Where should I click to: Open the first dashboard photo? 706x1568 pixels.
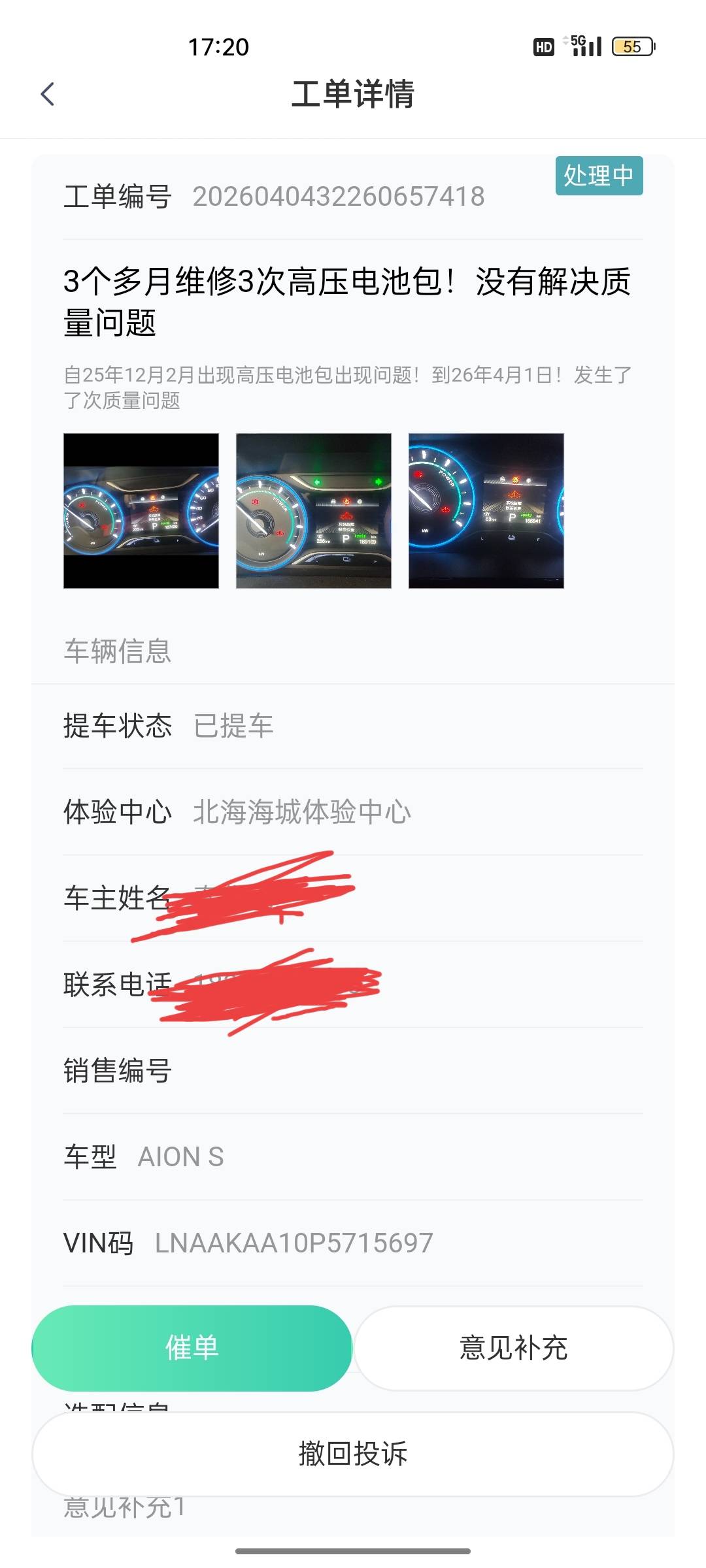point(141,511)
